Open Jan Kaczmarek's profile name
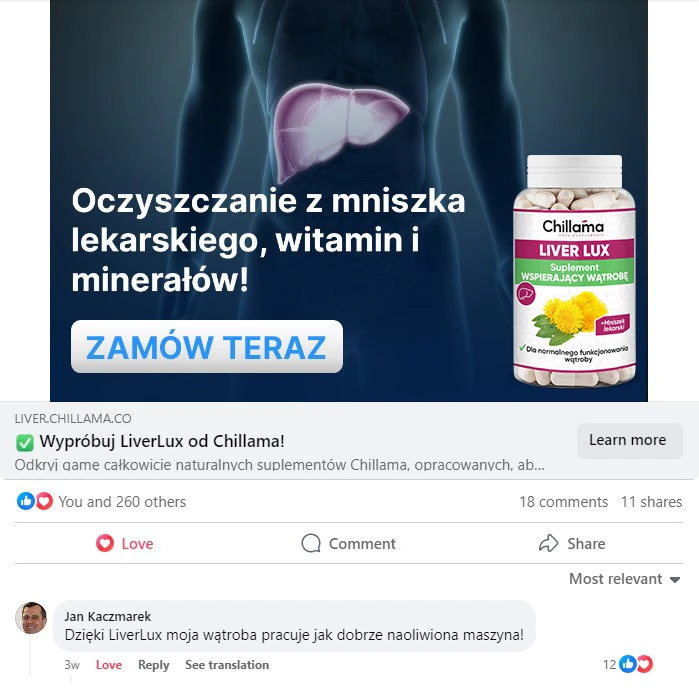Viewport: 699px width, 700px height. click(108, 616)
